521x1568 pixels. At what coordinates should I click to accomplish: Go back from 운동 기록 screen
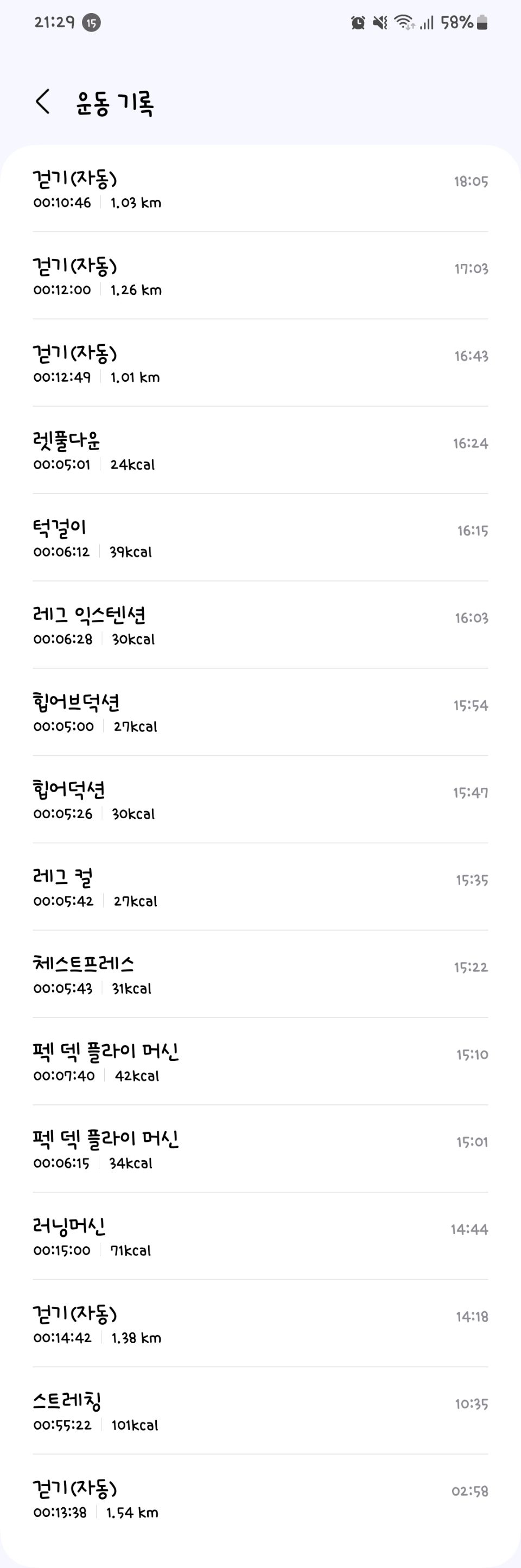pyautogui.click(x=43, y=102)
